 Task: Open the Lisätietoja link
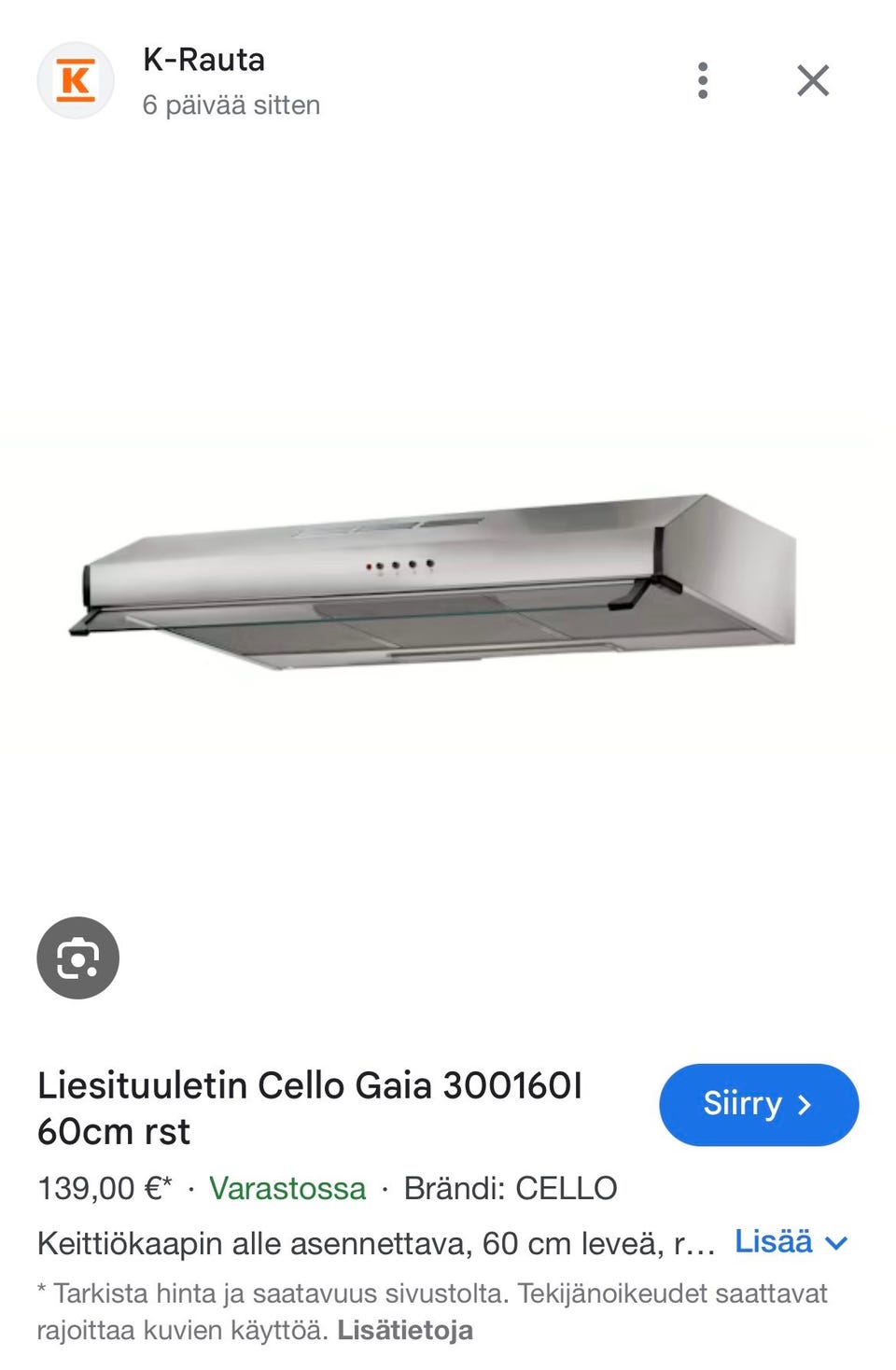[404, 1330]
